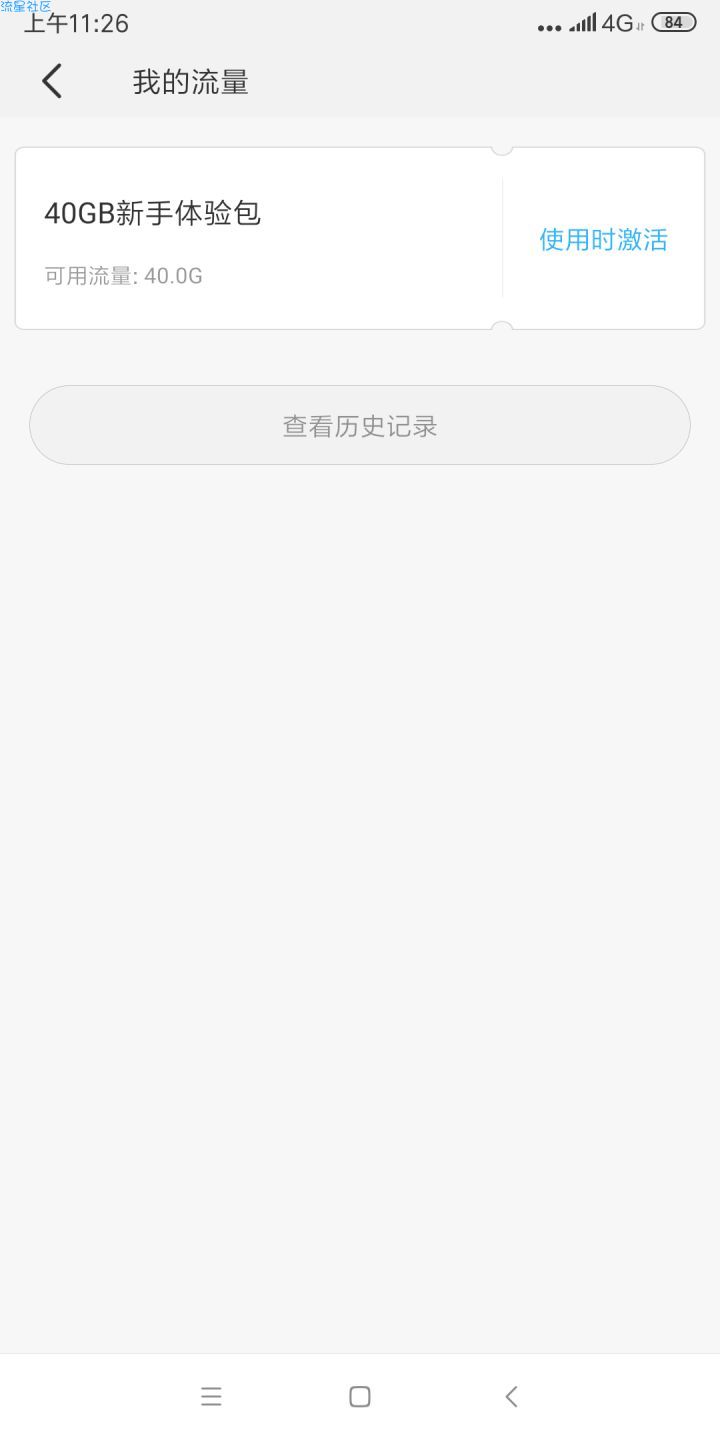Go to the system home screen
Image resolution: width=720 pixels, height=1440 pixels.
coord(360,1397)
